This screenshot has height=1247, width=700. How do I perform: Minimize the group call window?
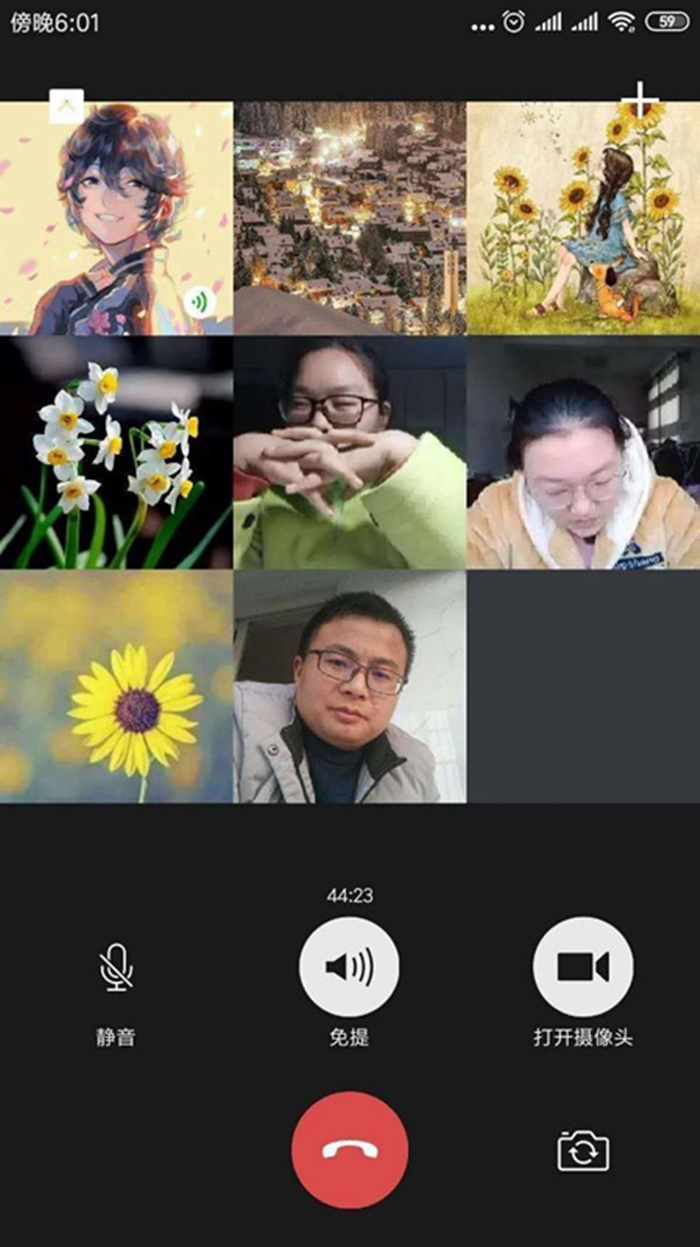click(x=66, y=106)
